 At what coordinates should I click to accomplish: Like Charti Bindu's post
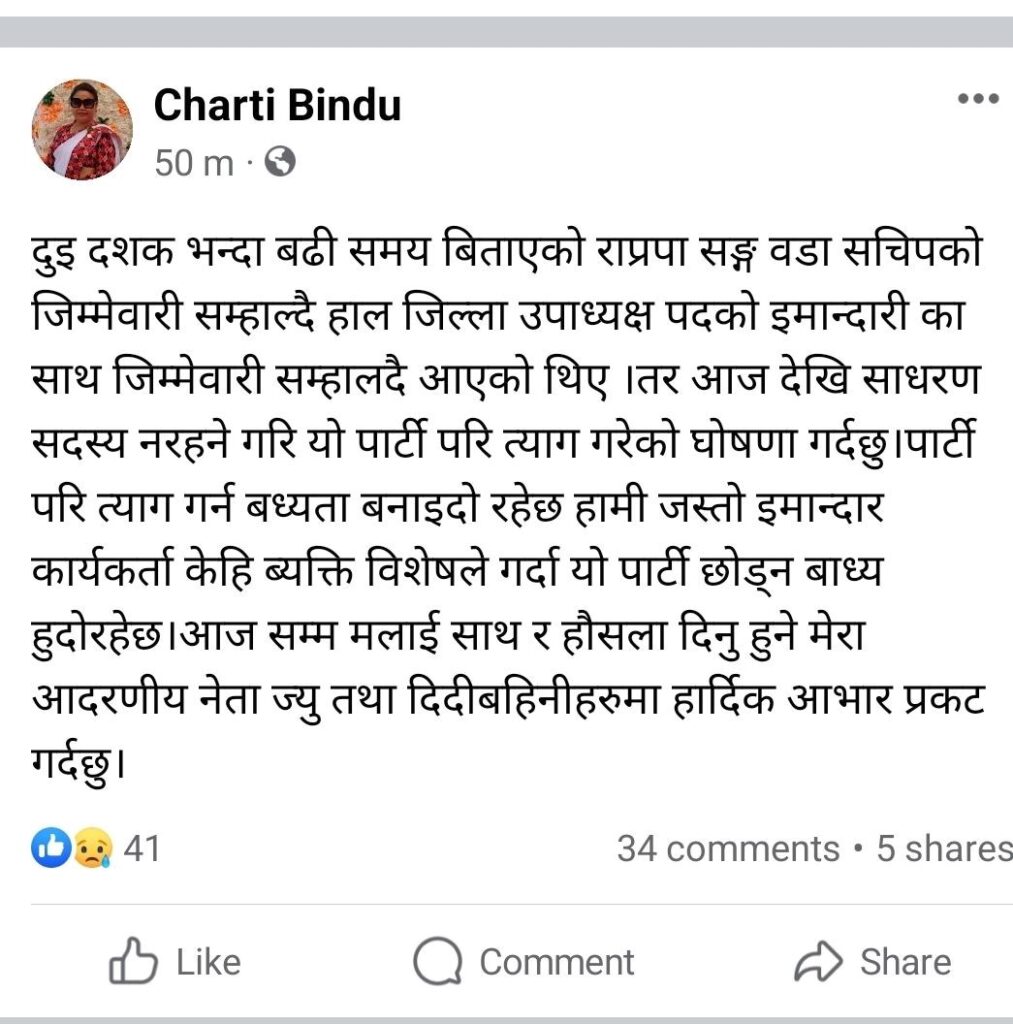pyautogui.click(x=175, y=962)
